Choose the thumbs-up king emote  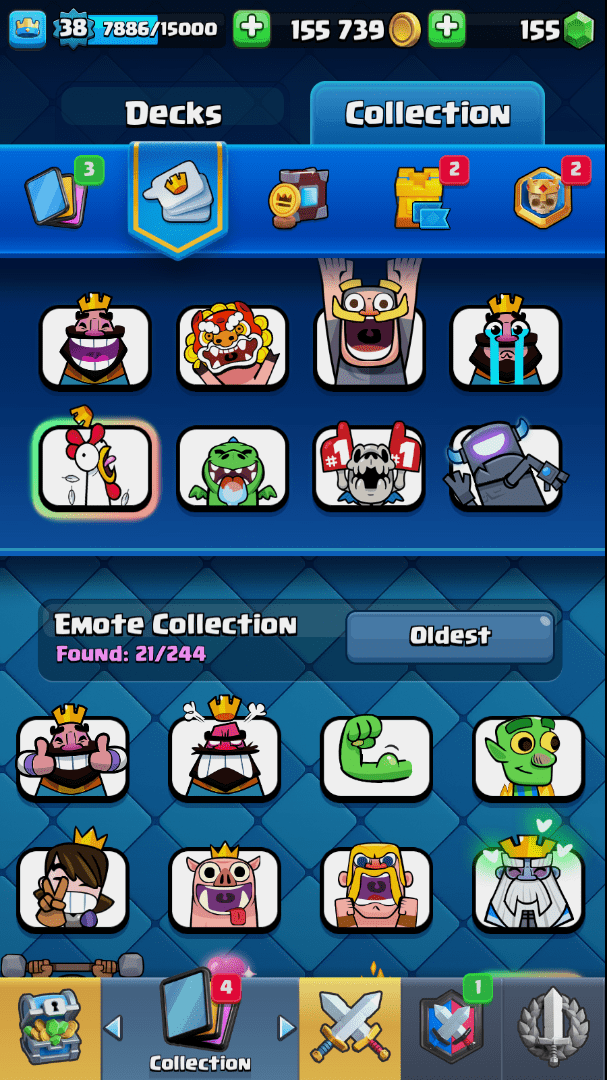click(x=73, y=756)
